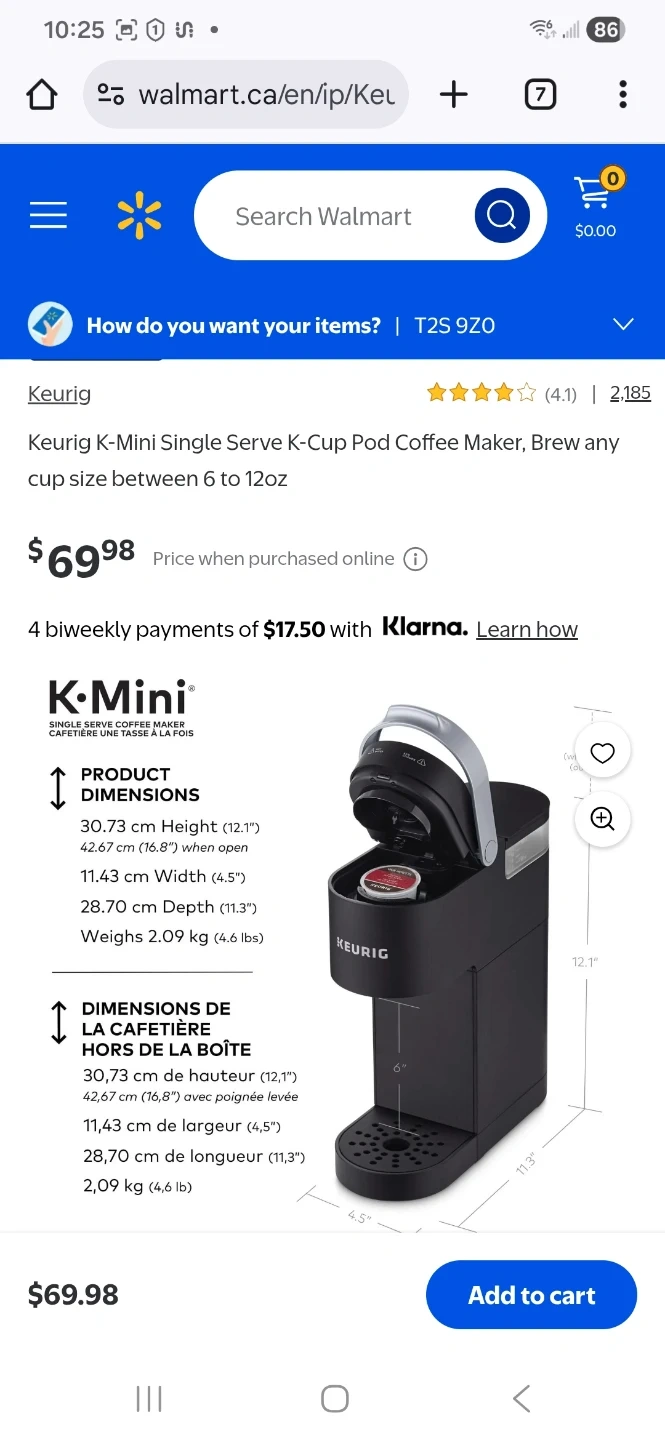Save the K-Mini to favourites with the heart

pyautogui.click(x=602, y=753)
